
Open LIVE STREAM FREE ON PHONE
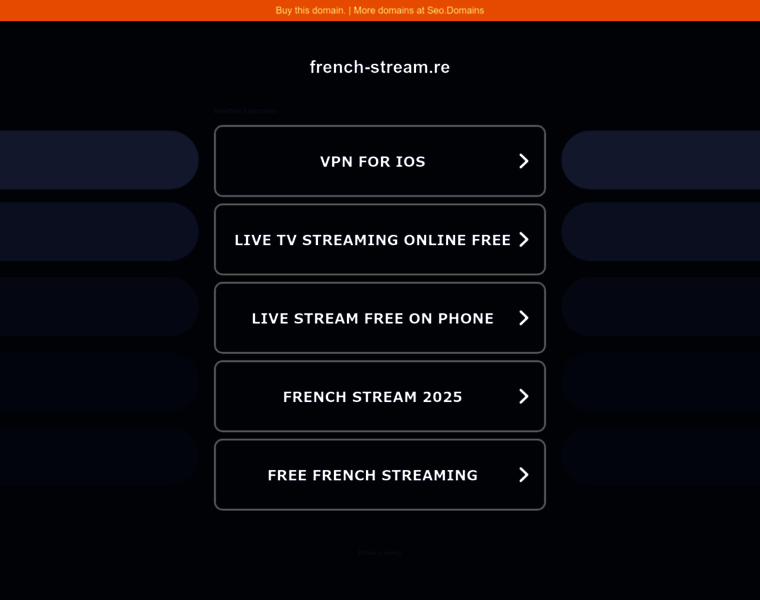[x=379, y=318]
